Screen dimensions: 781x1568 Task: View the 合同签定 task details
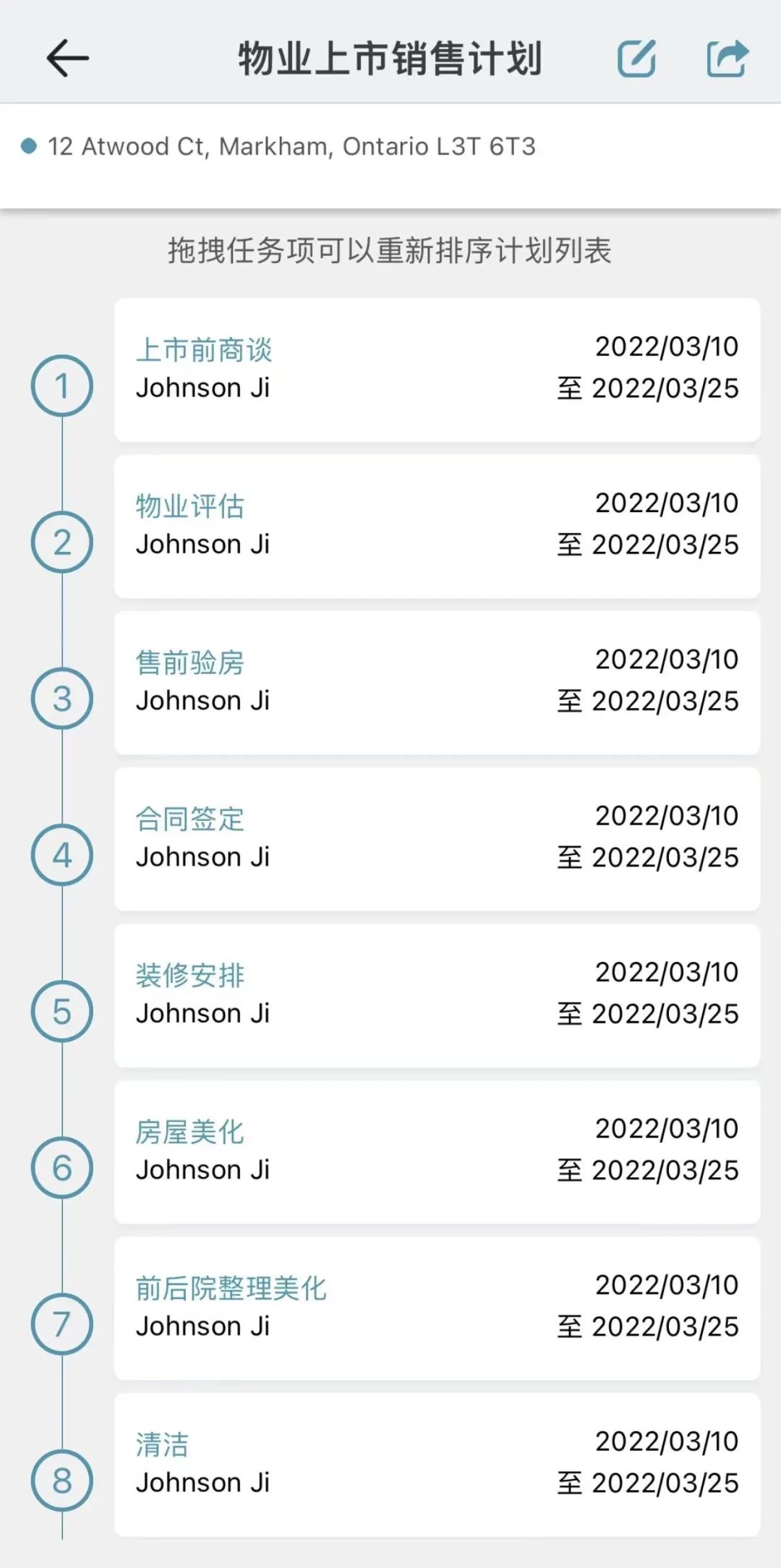(x=437, y=839)
